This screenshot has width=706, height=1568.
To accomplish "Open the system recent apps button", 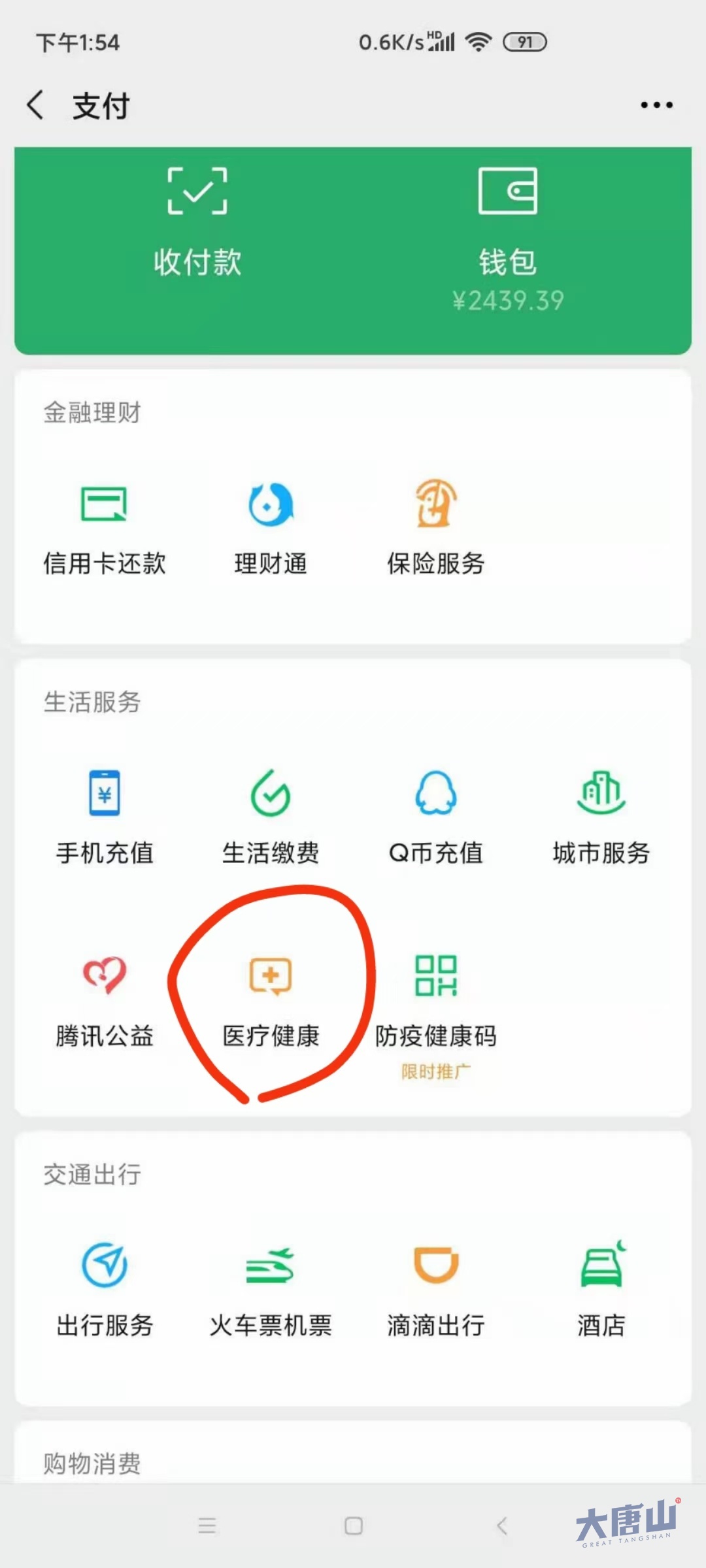I will (x=207, y=1526).
